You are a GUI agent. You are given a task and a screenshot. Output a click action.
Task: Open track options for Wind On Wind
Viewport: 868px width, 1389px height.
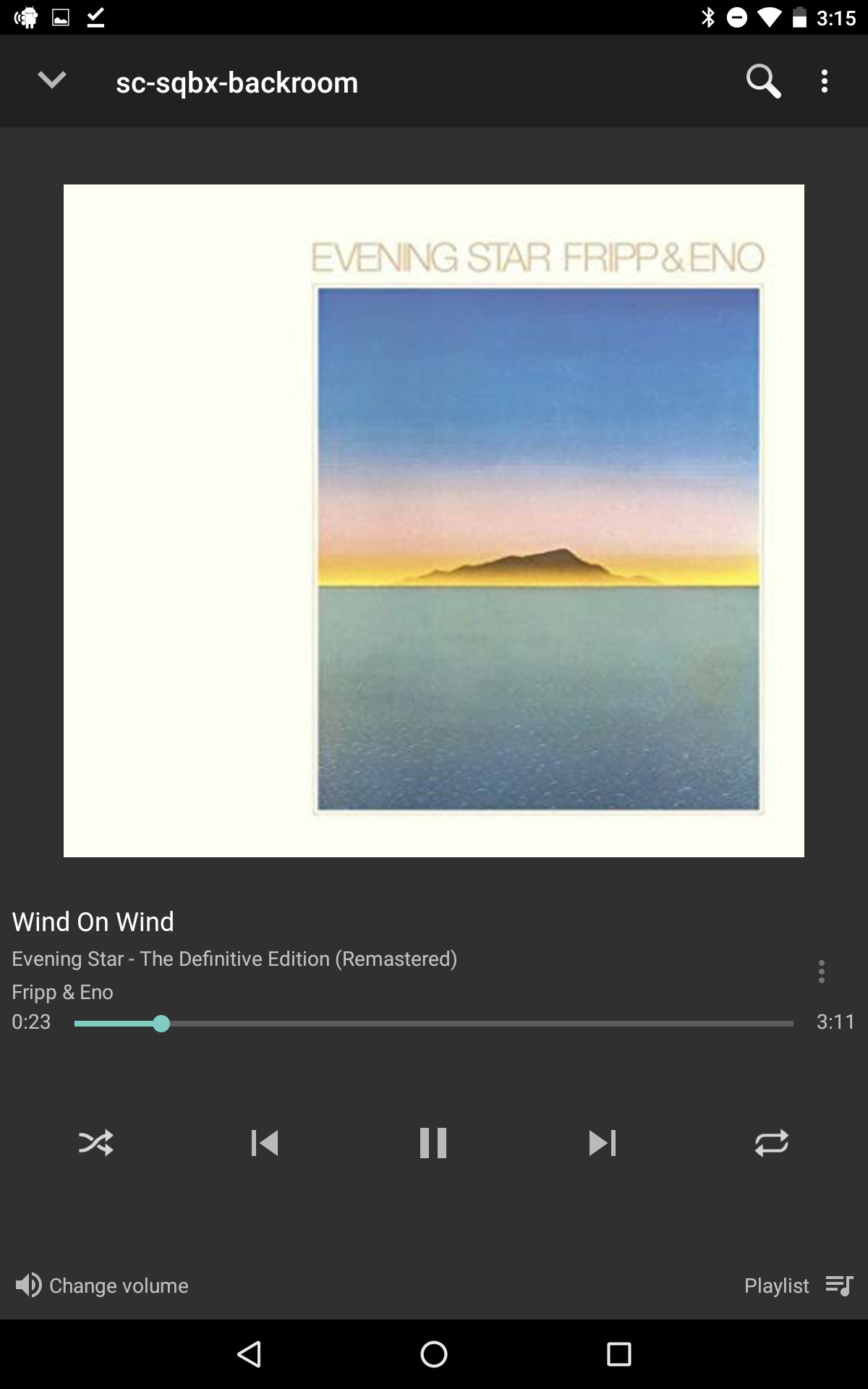(x=822, y=972)
